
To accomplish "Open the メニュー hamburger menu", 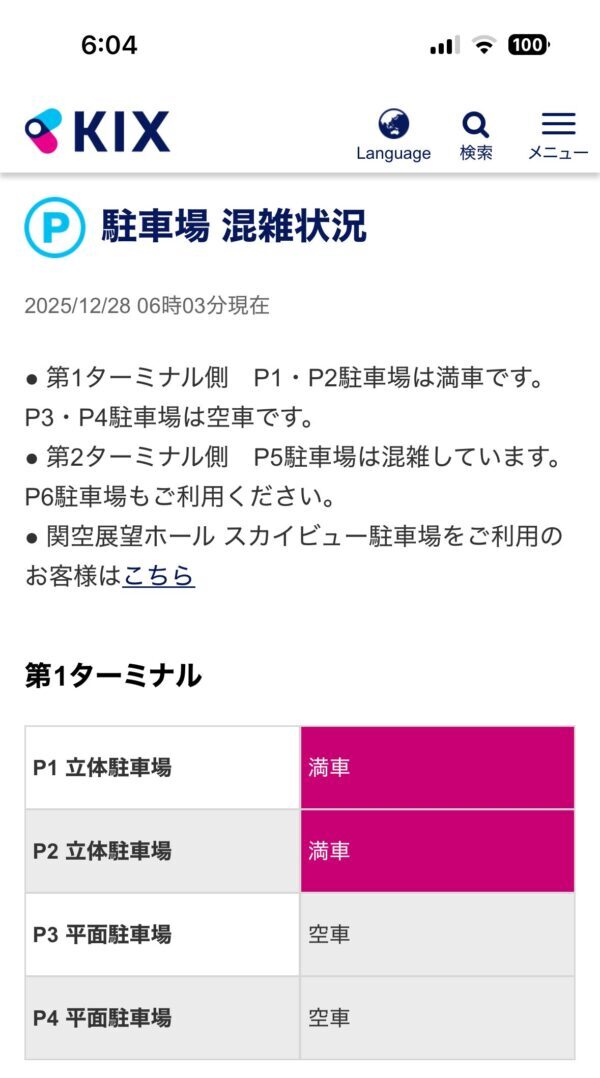I will click(x=558, y=134).
